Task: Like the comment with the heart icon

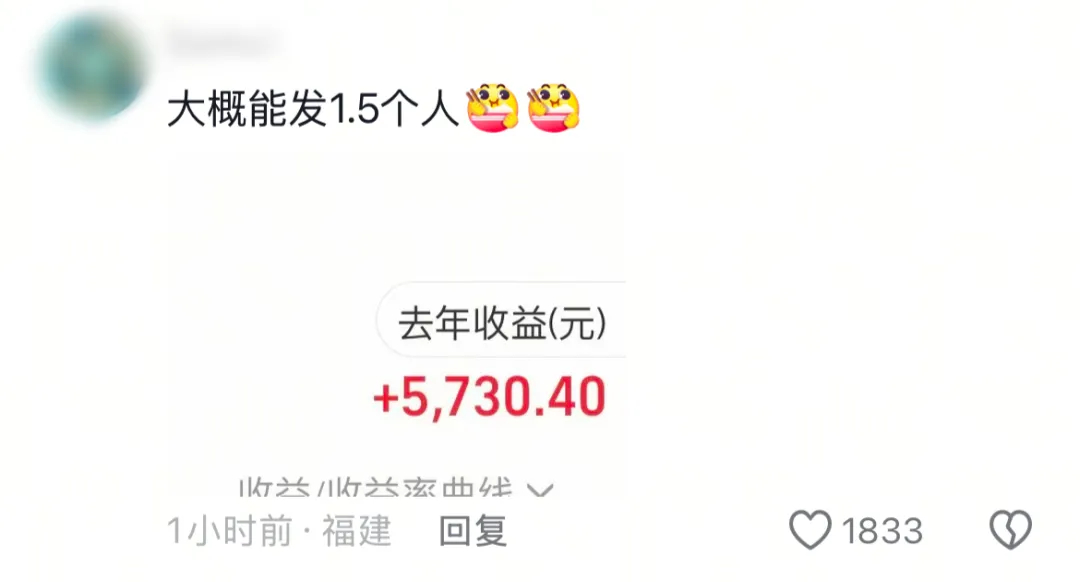Action: point(810,530)
